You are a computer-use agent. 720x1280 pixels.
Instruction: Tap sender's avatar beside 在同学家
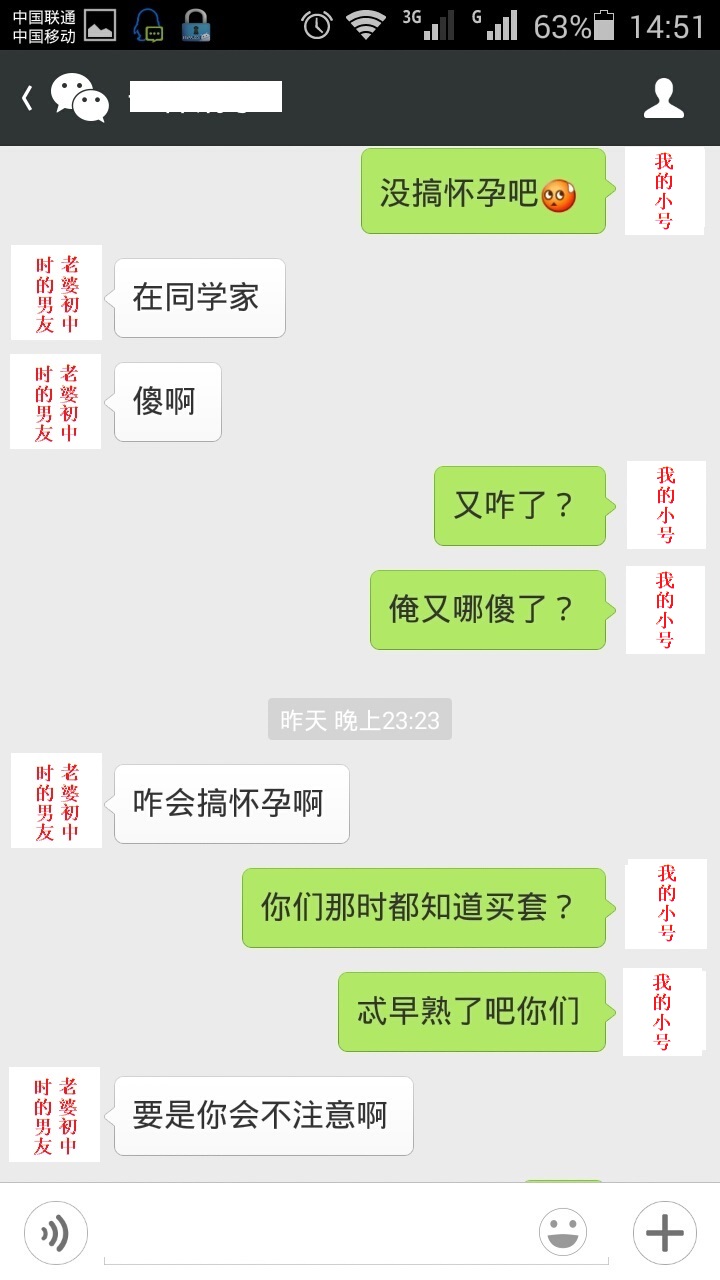click(x=56, y=292)
